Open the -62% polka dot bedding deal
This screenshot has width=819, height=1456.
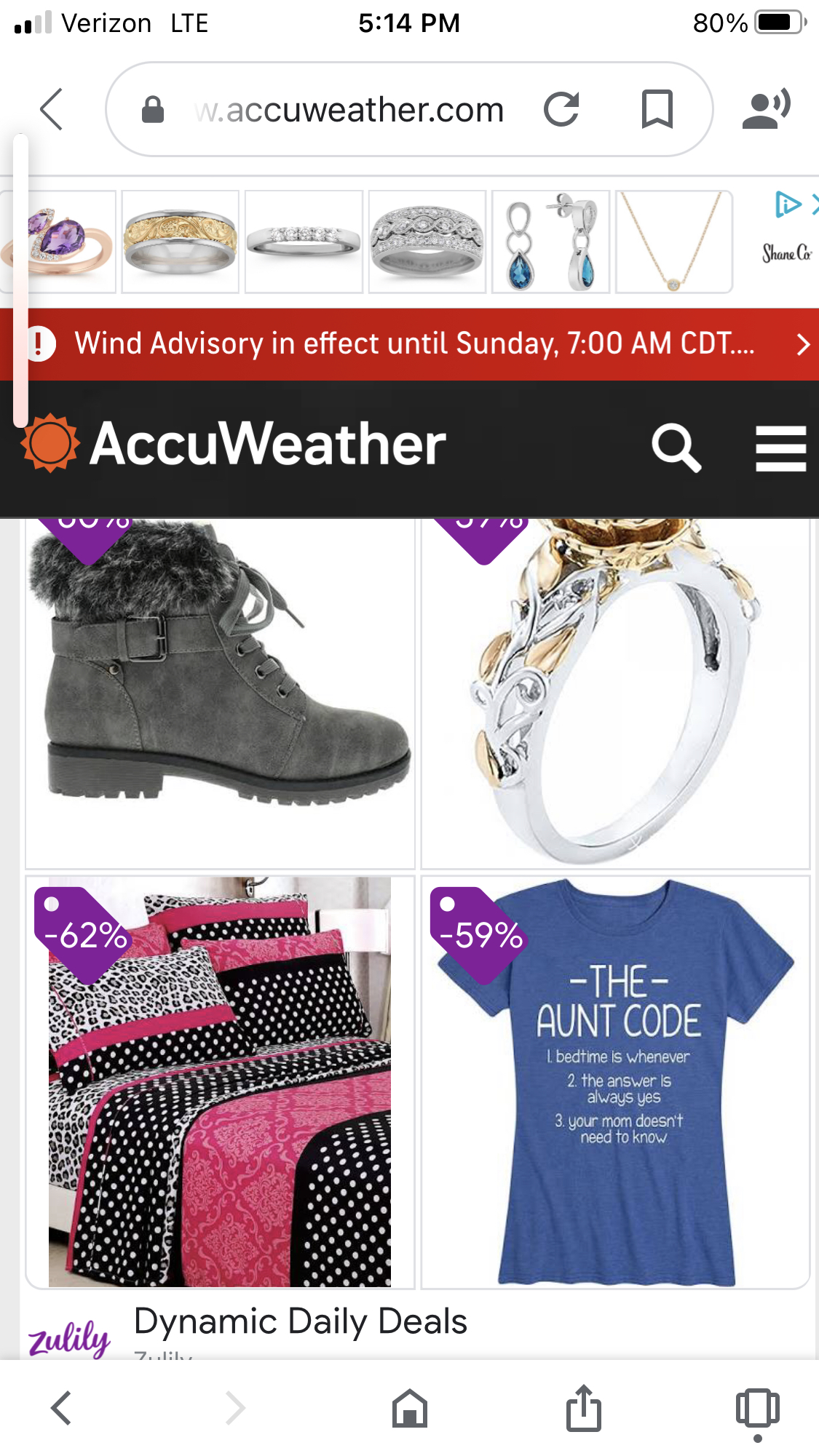[220, 1082]
